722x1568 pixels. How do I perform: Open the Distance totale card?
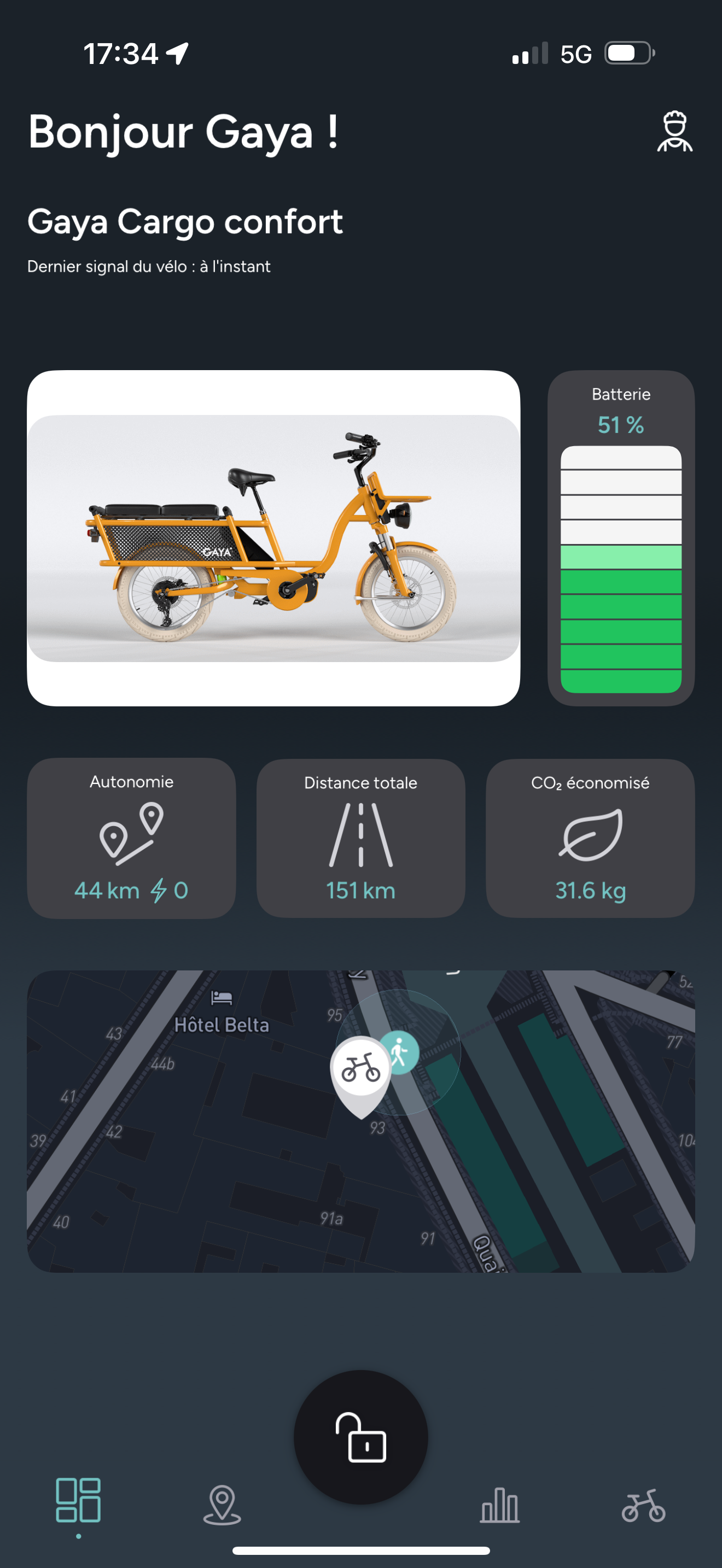click(x=361, y=838)
